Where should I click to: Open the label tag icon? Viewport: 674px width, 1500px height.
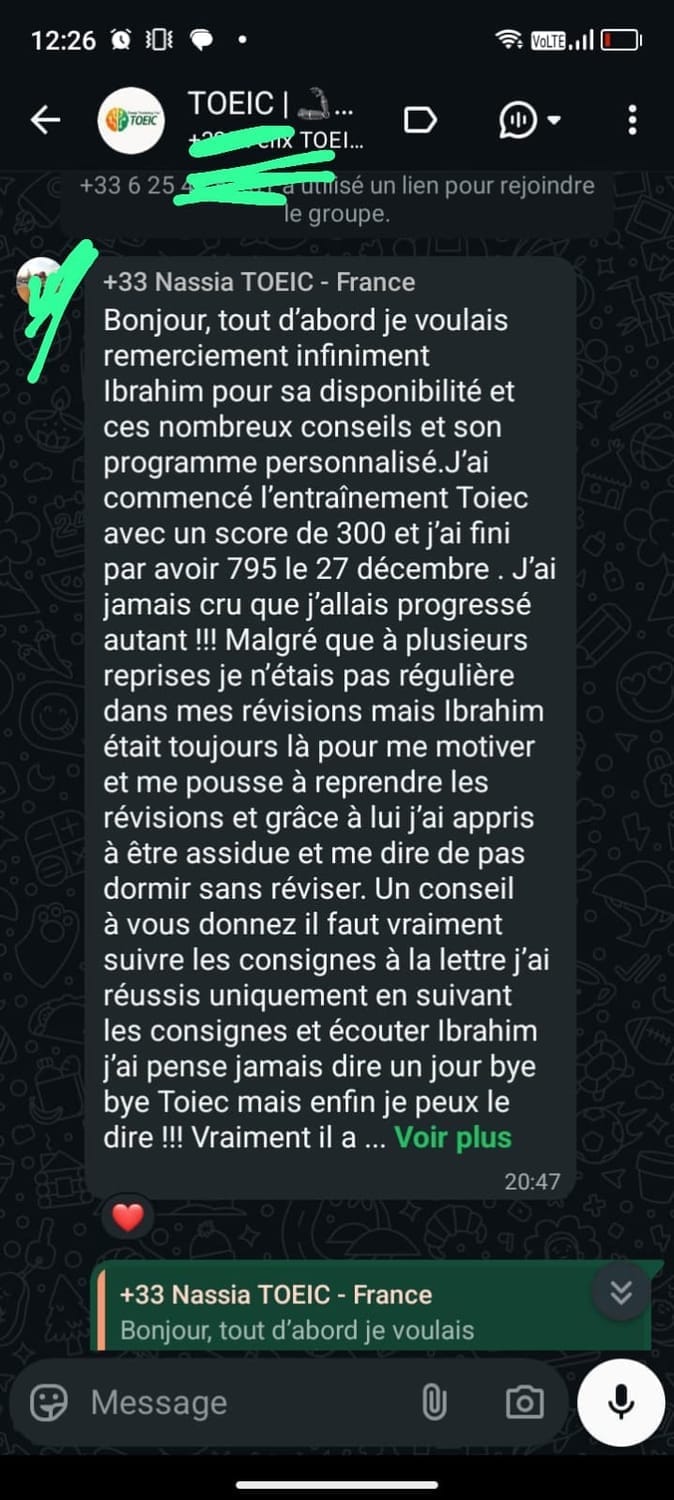pos(420,121)
